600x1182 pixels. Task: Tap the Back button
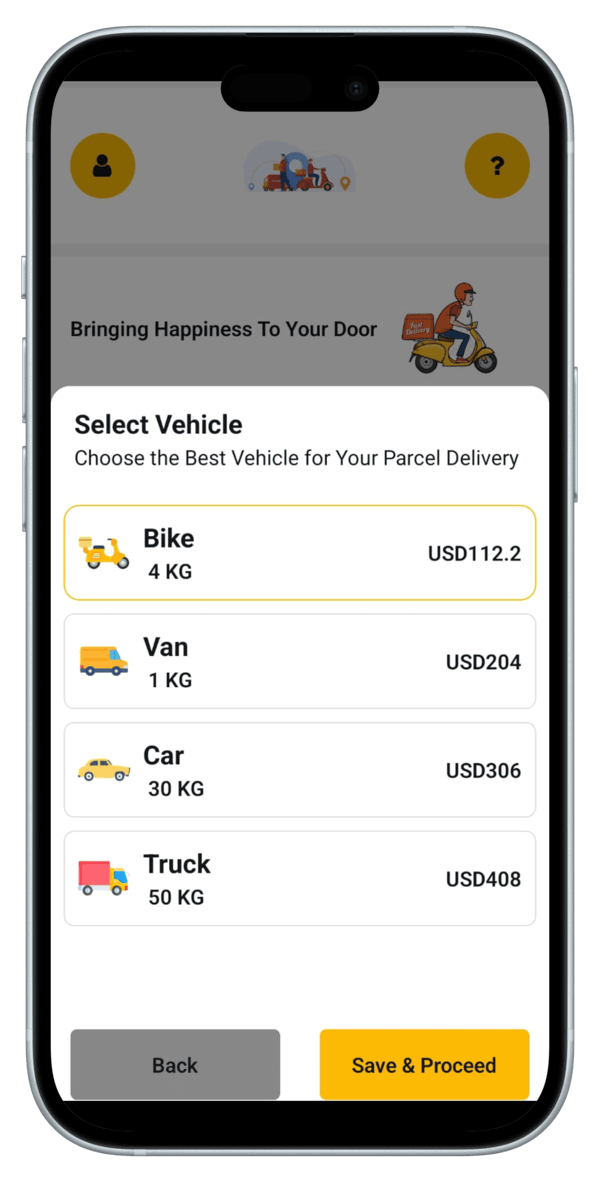point(175,1065)
